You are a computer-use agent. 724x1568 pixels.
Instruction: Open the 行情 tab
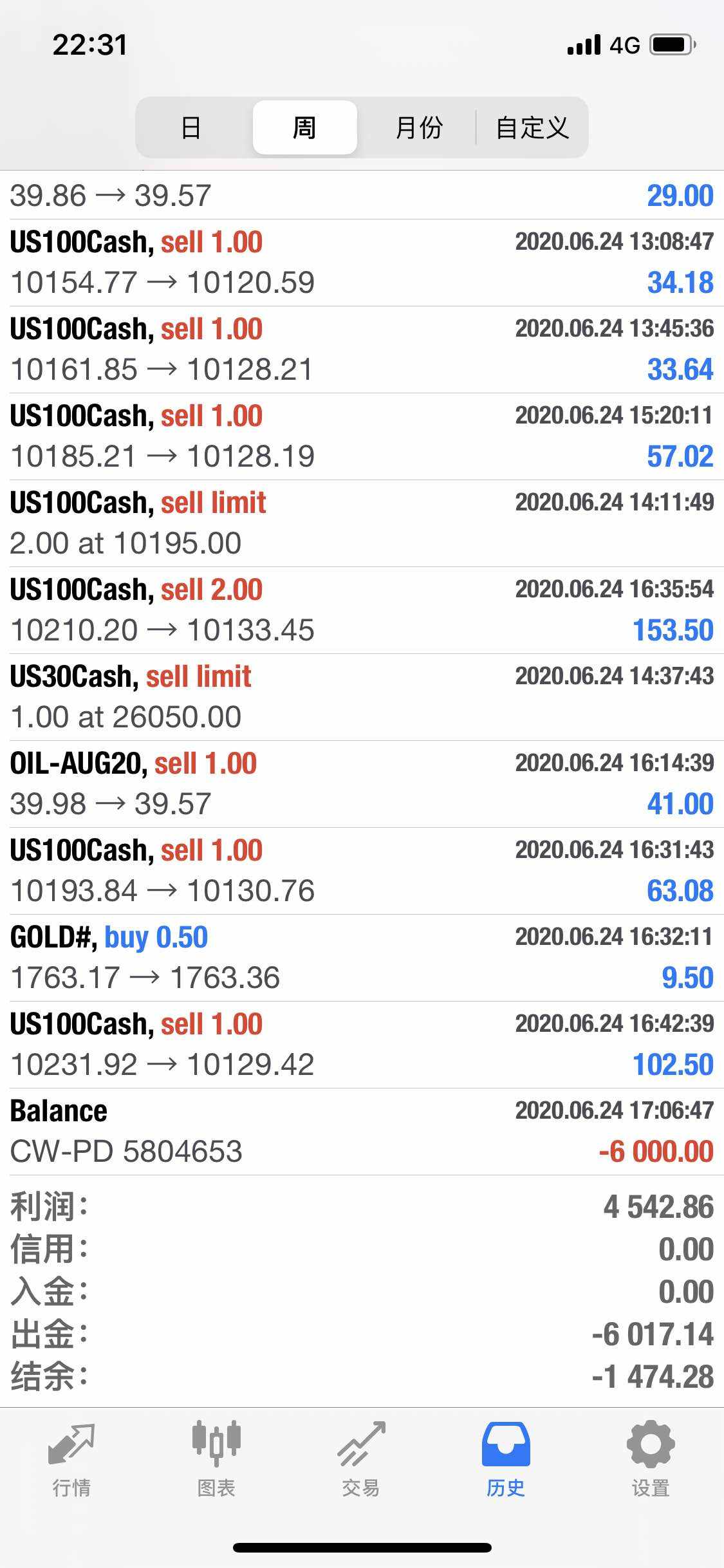click(71, 1461)
